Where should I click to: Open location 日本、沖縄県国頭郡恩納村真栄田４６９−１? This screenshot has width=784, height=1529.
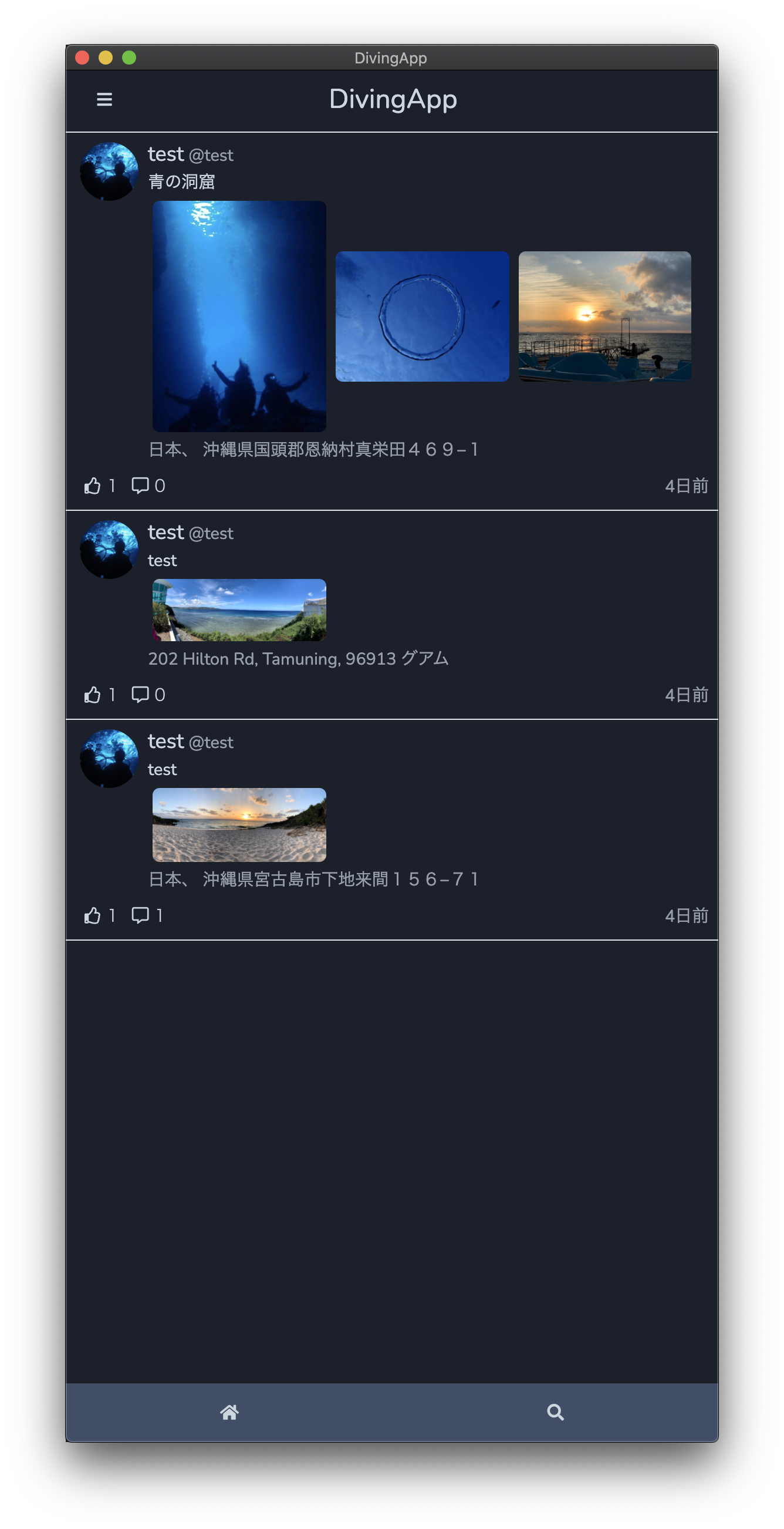point(315,449)
